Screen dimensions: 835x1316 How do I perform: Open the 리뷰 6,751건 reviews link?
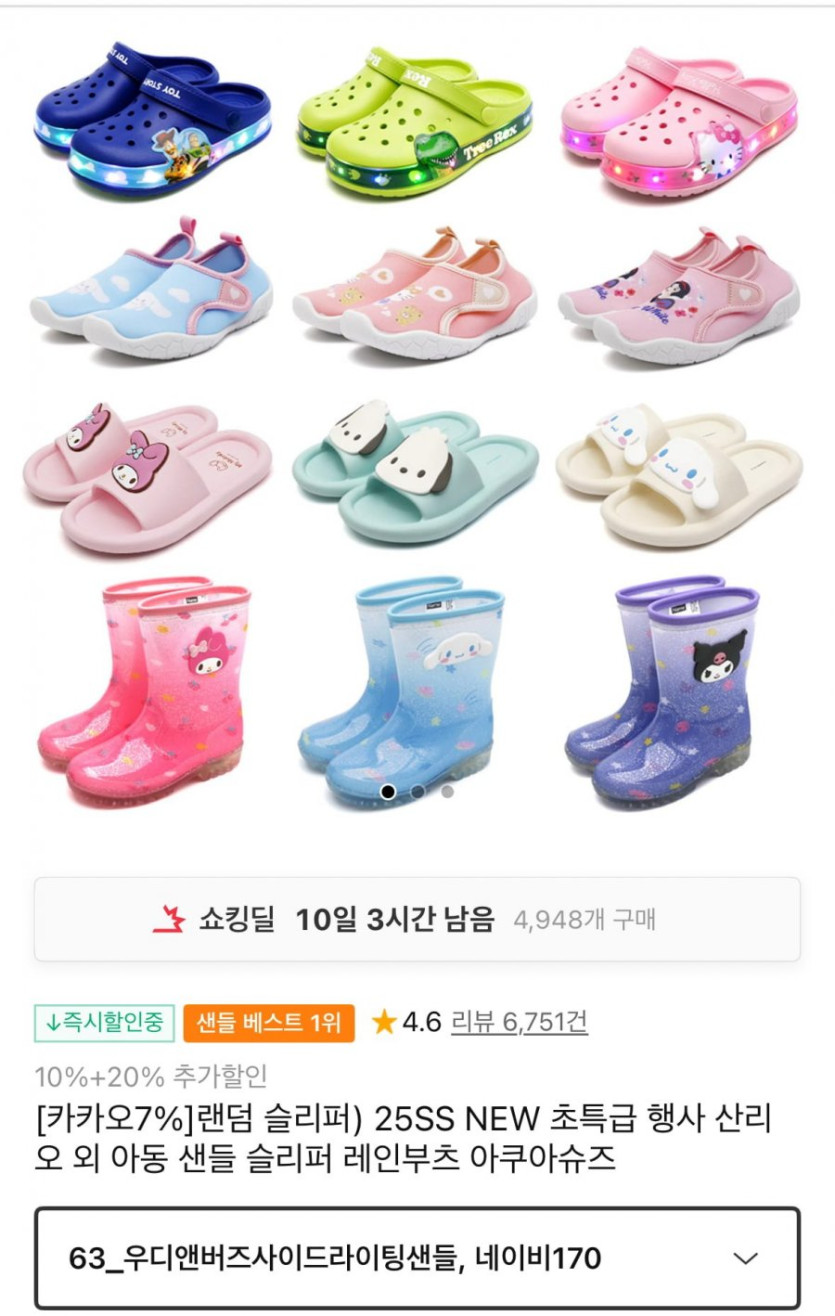(519, 1022)
